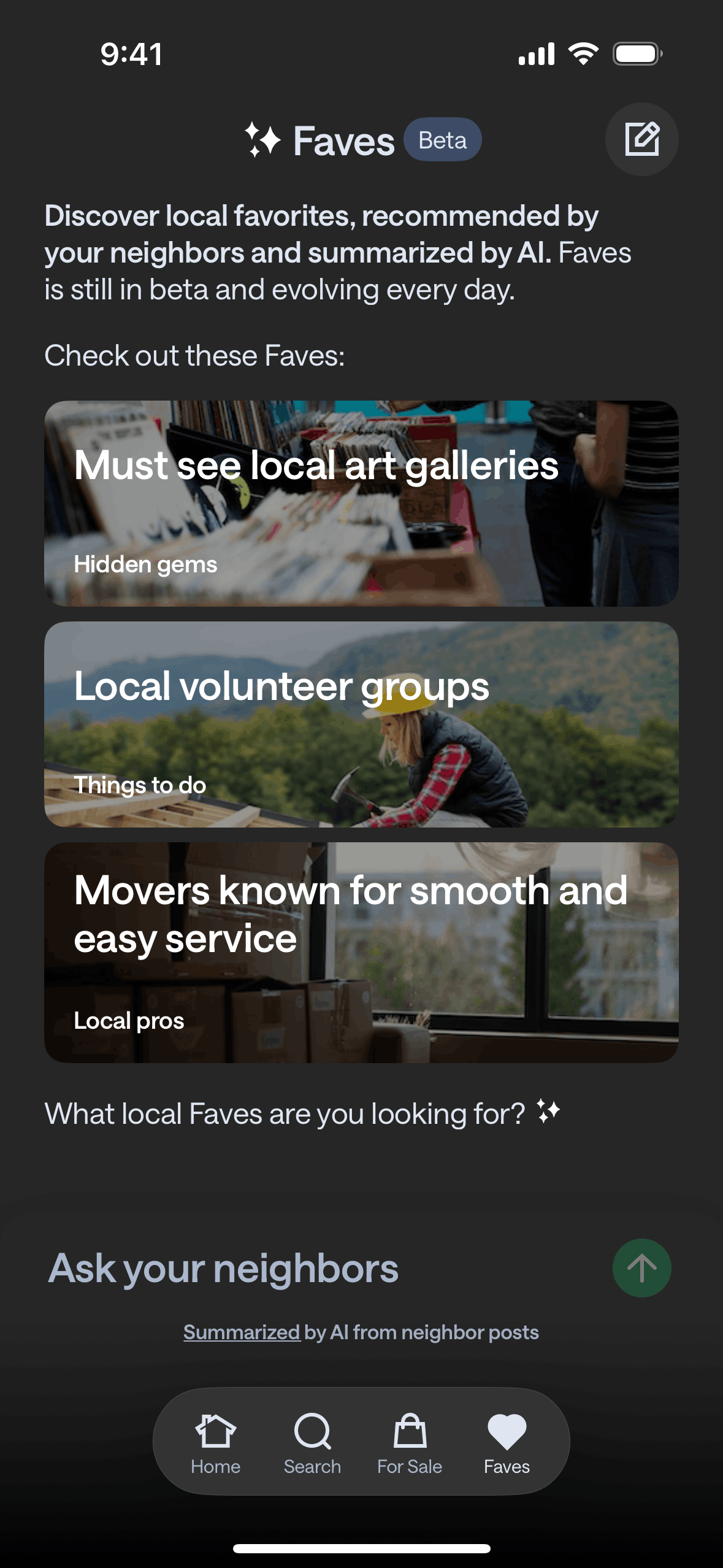The width and height of the screenshot is (723, 1568).
Task: Open the Movers known for smooth service card
Action: pyautogui.click(x=361, y=952)
